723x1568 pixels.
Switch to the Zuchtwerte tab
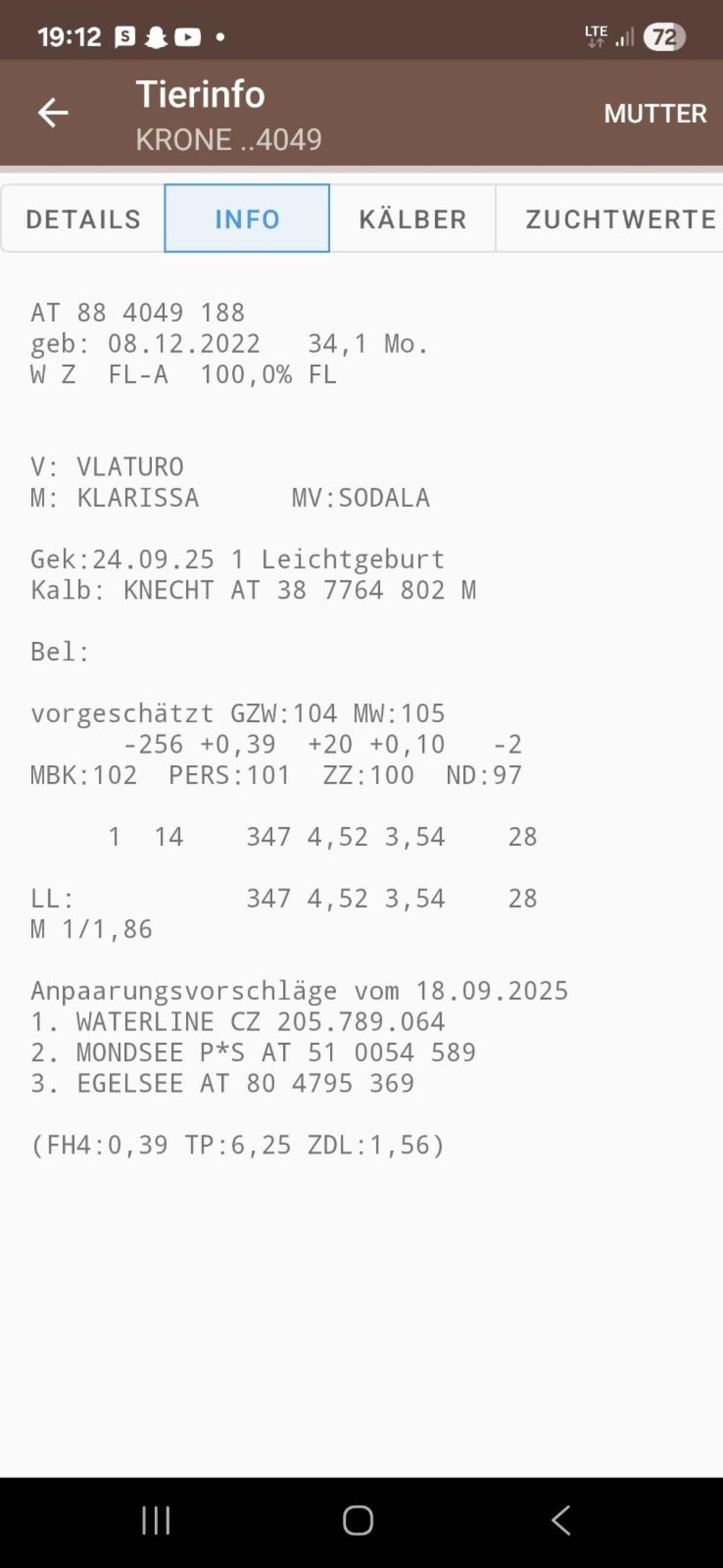coord(619,219)
